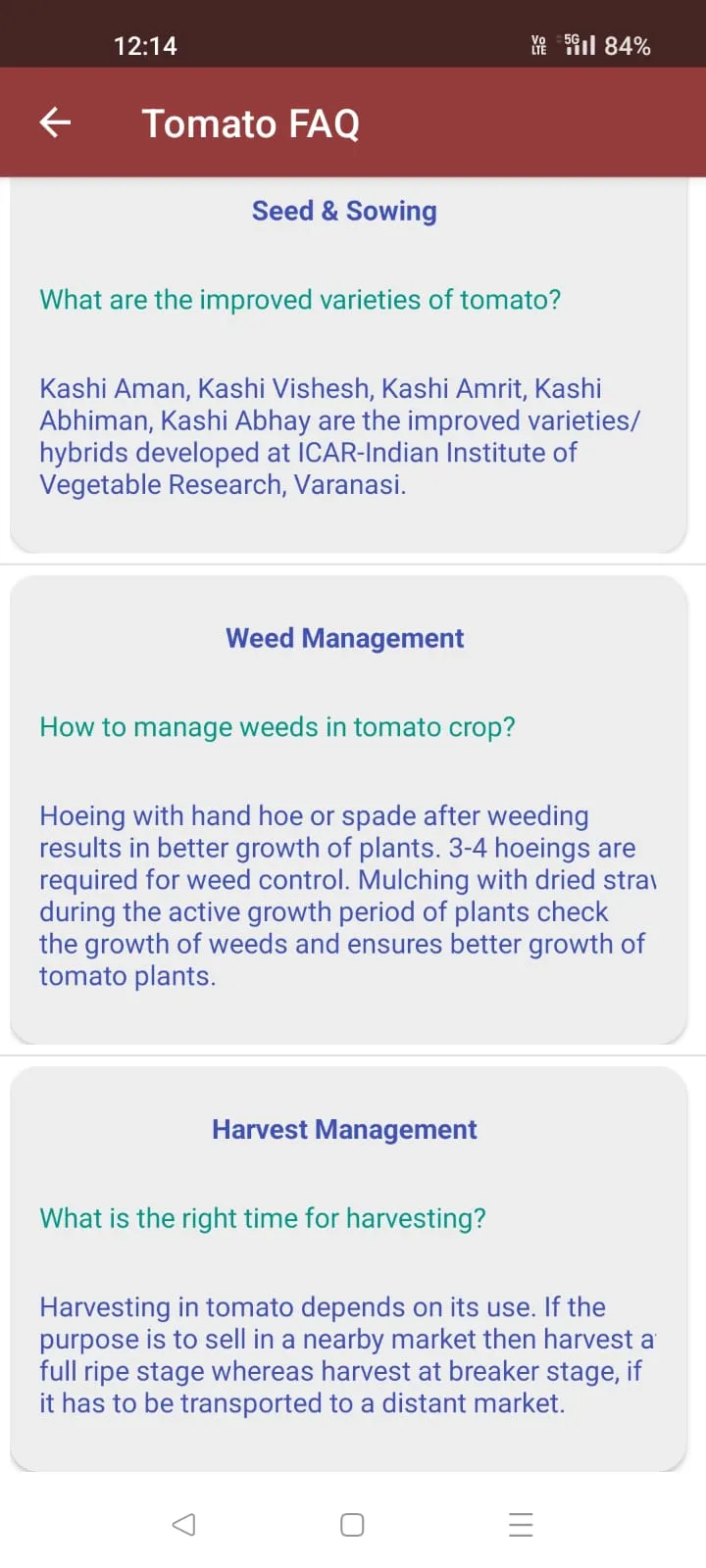
Task: Go back from Tomato FAQ
Action: click(x=55, y=122)
